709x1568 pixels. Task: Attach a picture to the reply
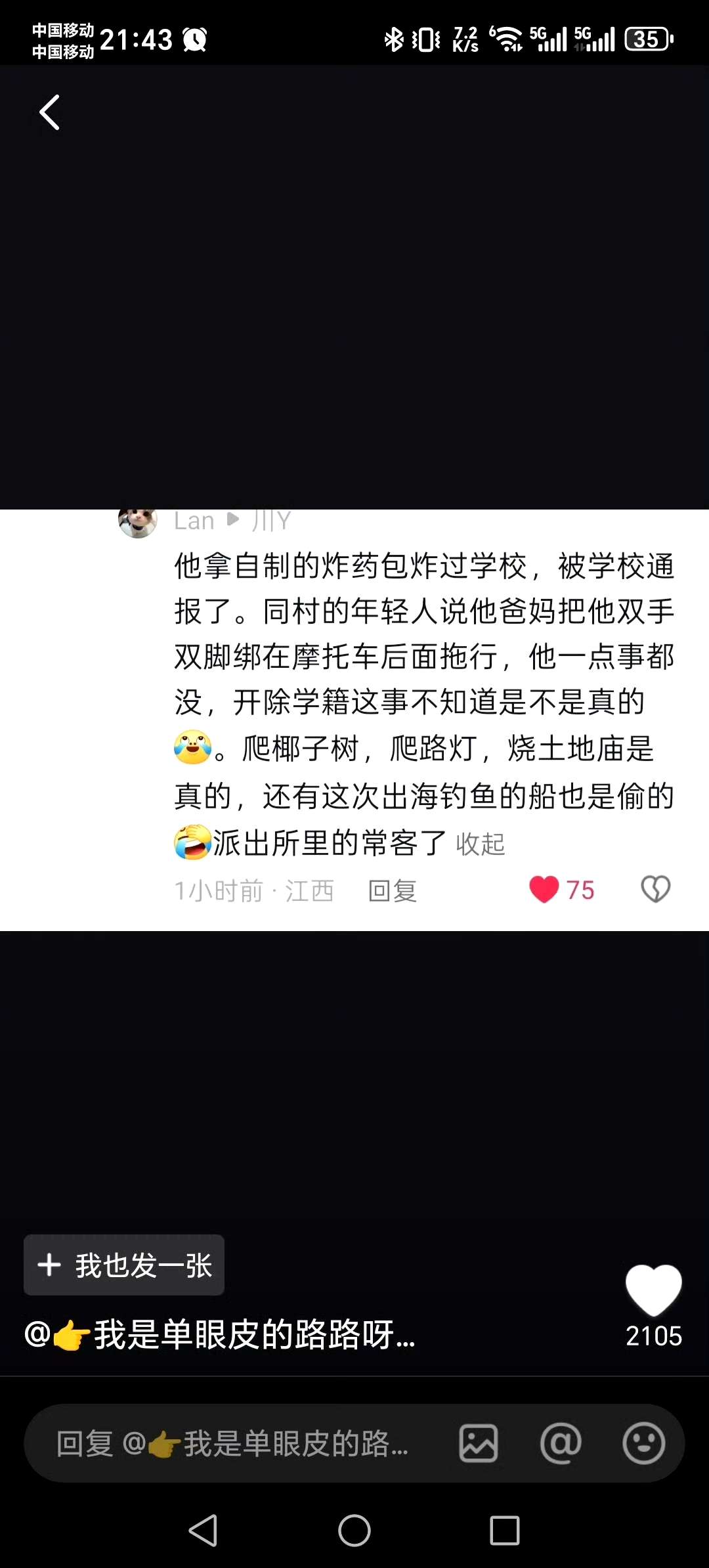point(479,1444)
